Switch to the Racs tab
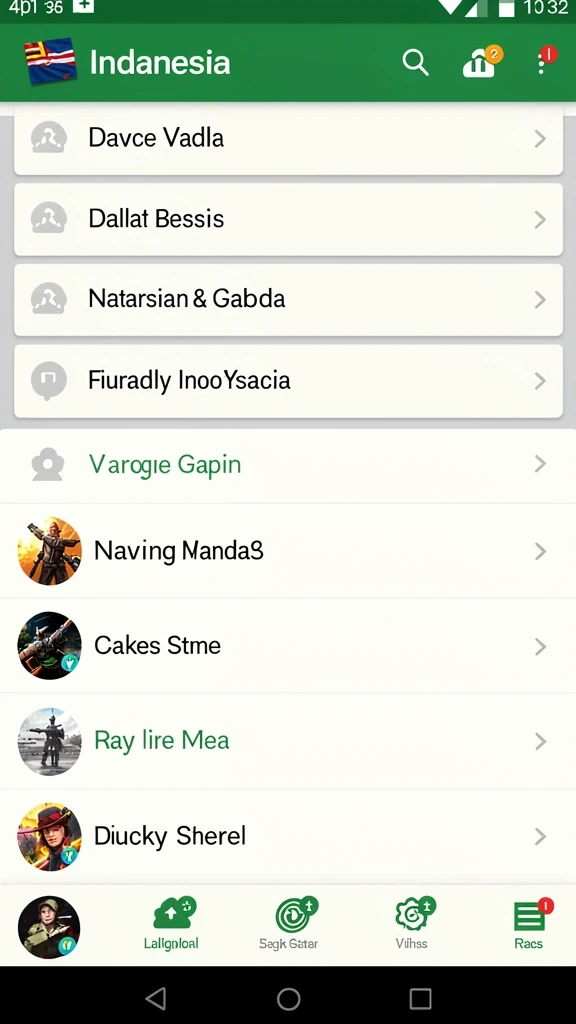Image resolution: width=576 pixels, height=1024 pixels. tap(530, 924)
